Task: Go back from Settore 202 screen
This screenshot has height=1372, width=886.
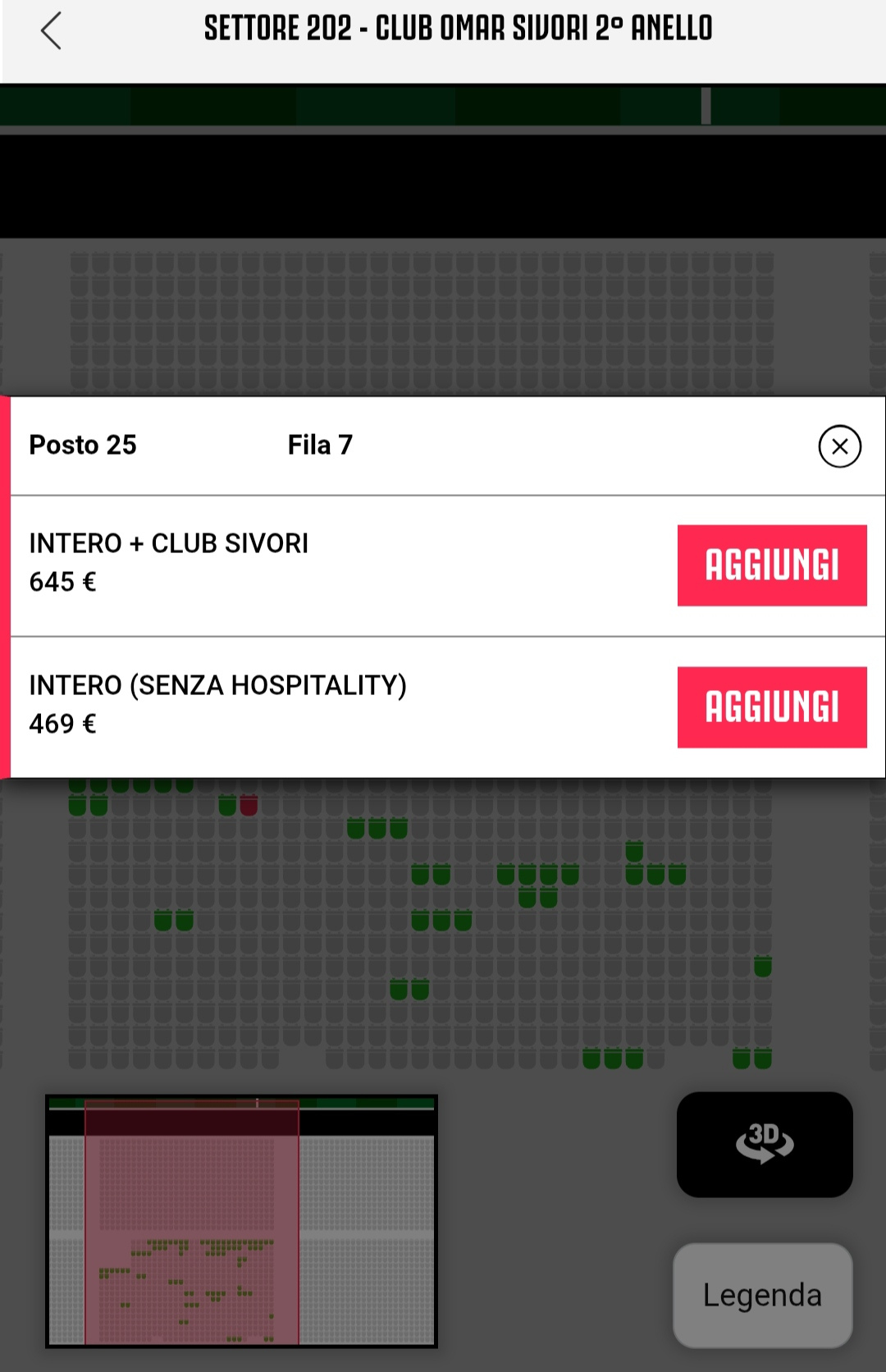Action: (51, 31)
